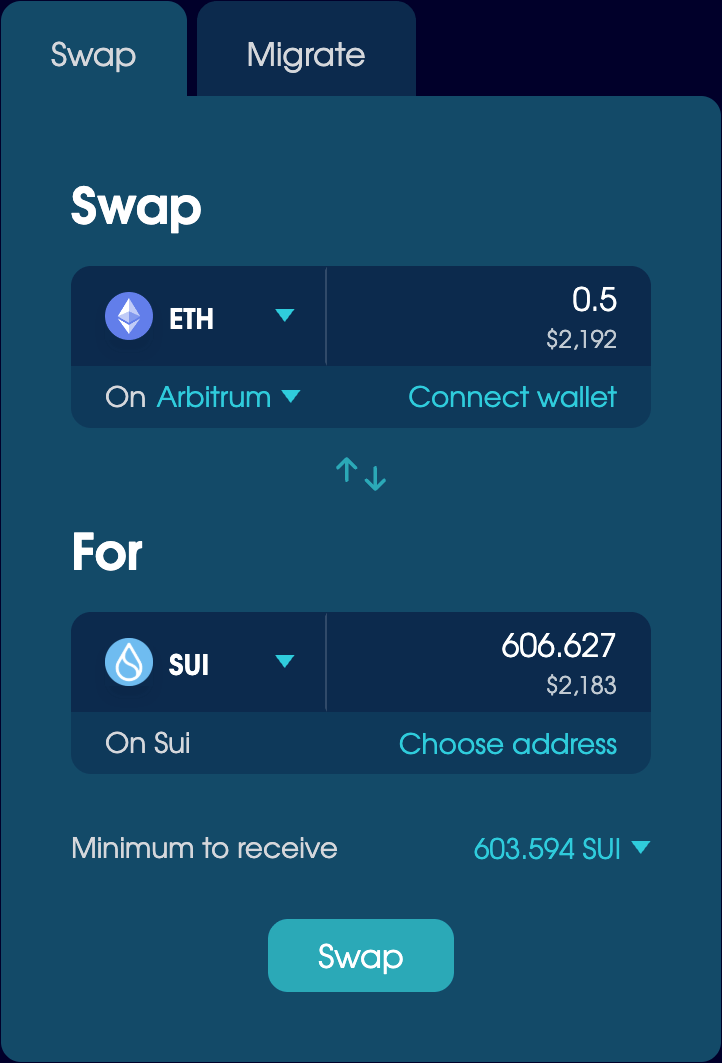Switch to the Migrate tab
This screenshot has height=1063, width=722.
pyautogui.click(x=306, y=54)
